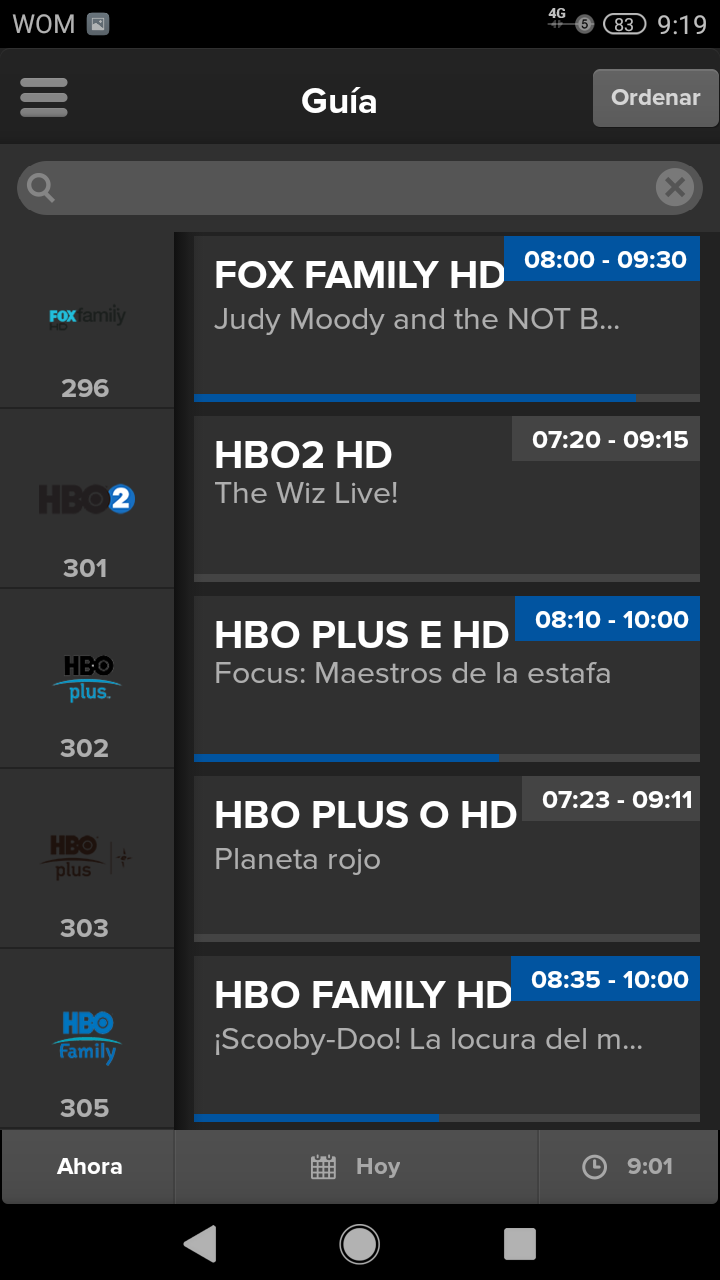Image resolution: width=720 pixels, height=1280 pixels.
Task: Select channel 303 HBO Plus logo
Action: [x=87, y=858]
